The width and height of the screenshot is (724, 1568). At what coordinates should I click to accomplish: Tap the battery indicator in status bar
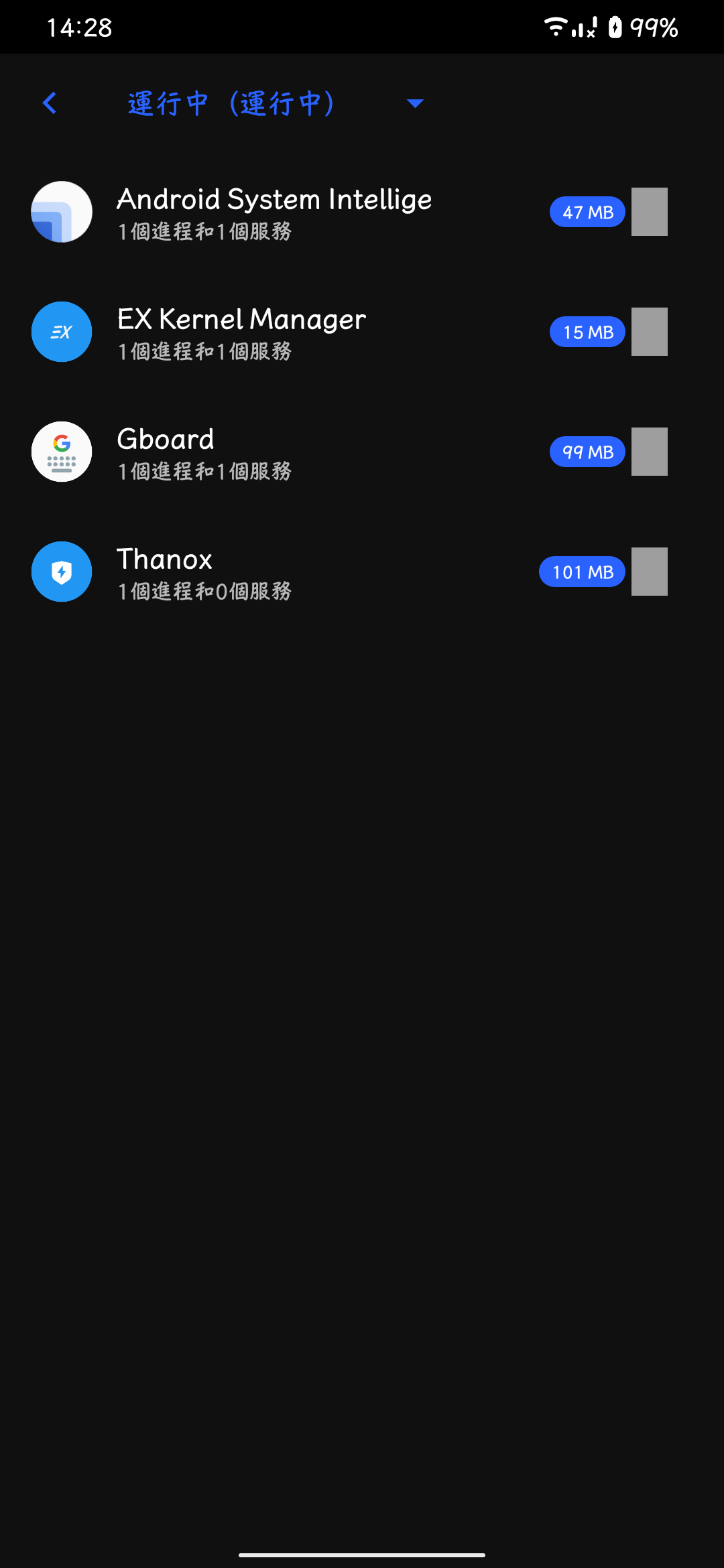point(617,27)
